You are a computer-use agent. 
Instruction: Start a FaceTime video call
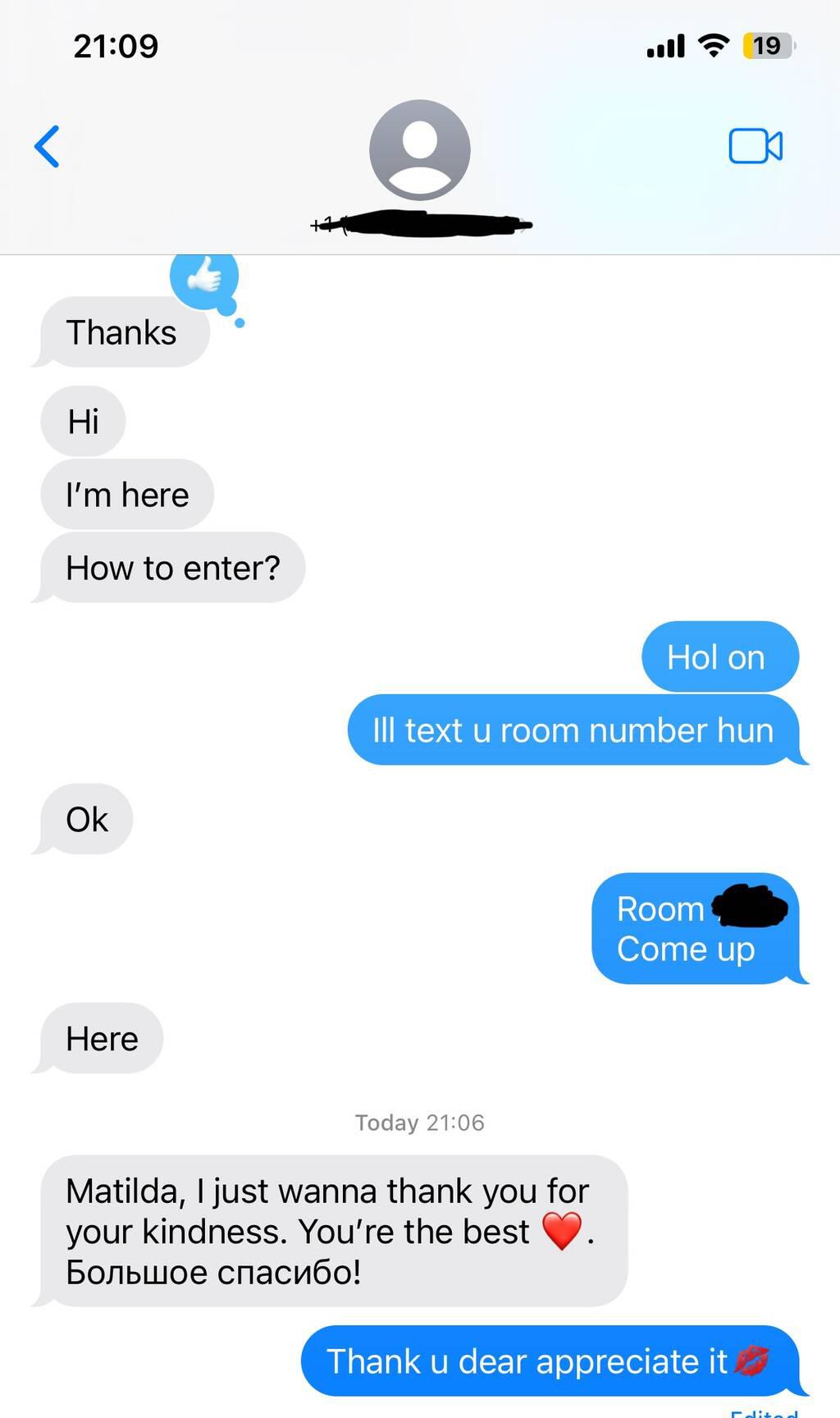tap(756, 147)
